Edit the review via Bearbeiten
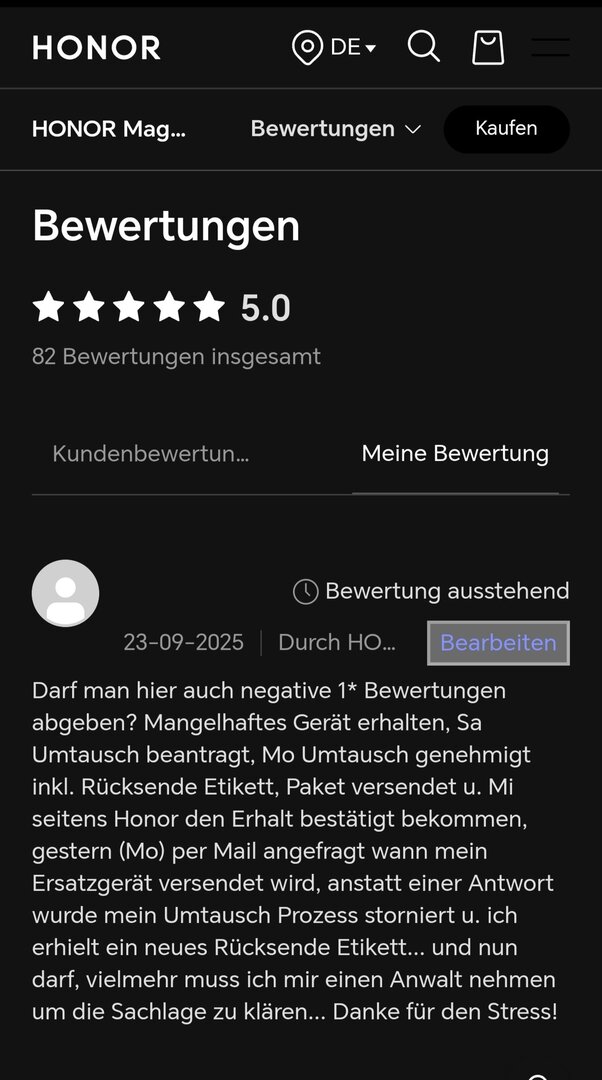The width and height of the screenshot is (602, 1080). (x=498, y=643)
